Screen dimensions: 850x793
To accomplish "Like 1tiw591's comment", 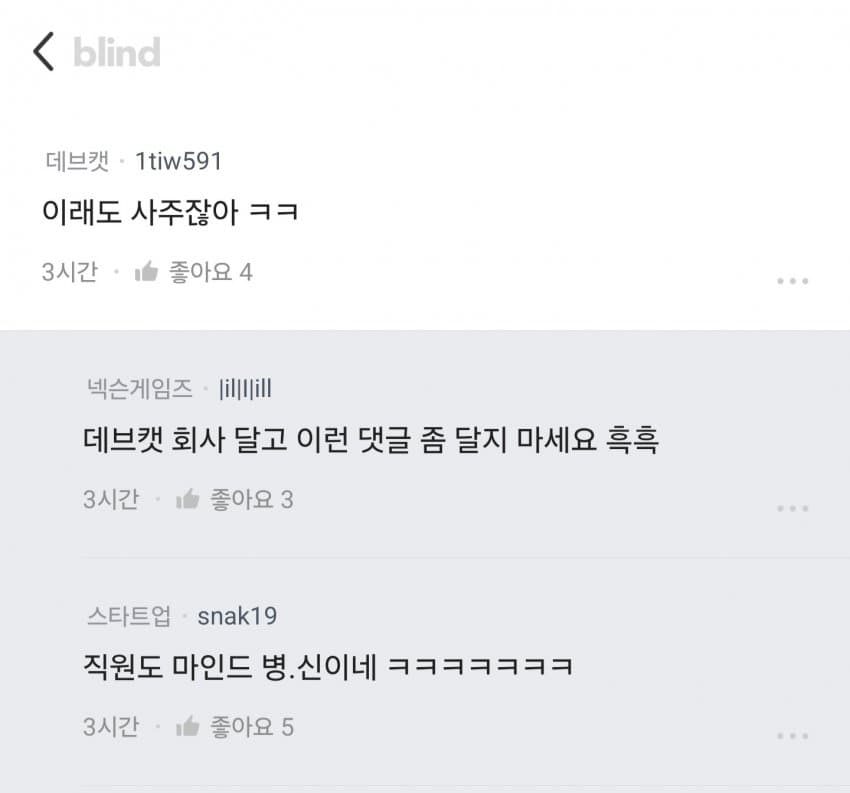I will 147,272.
